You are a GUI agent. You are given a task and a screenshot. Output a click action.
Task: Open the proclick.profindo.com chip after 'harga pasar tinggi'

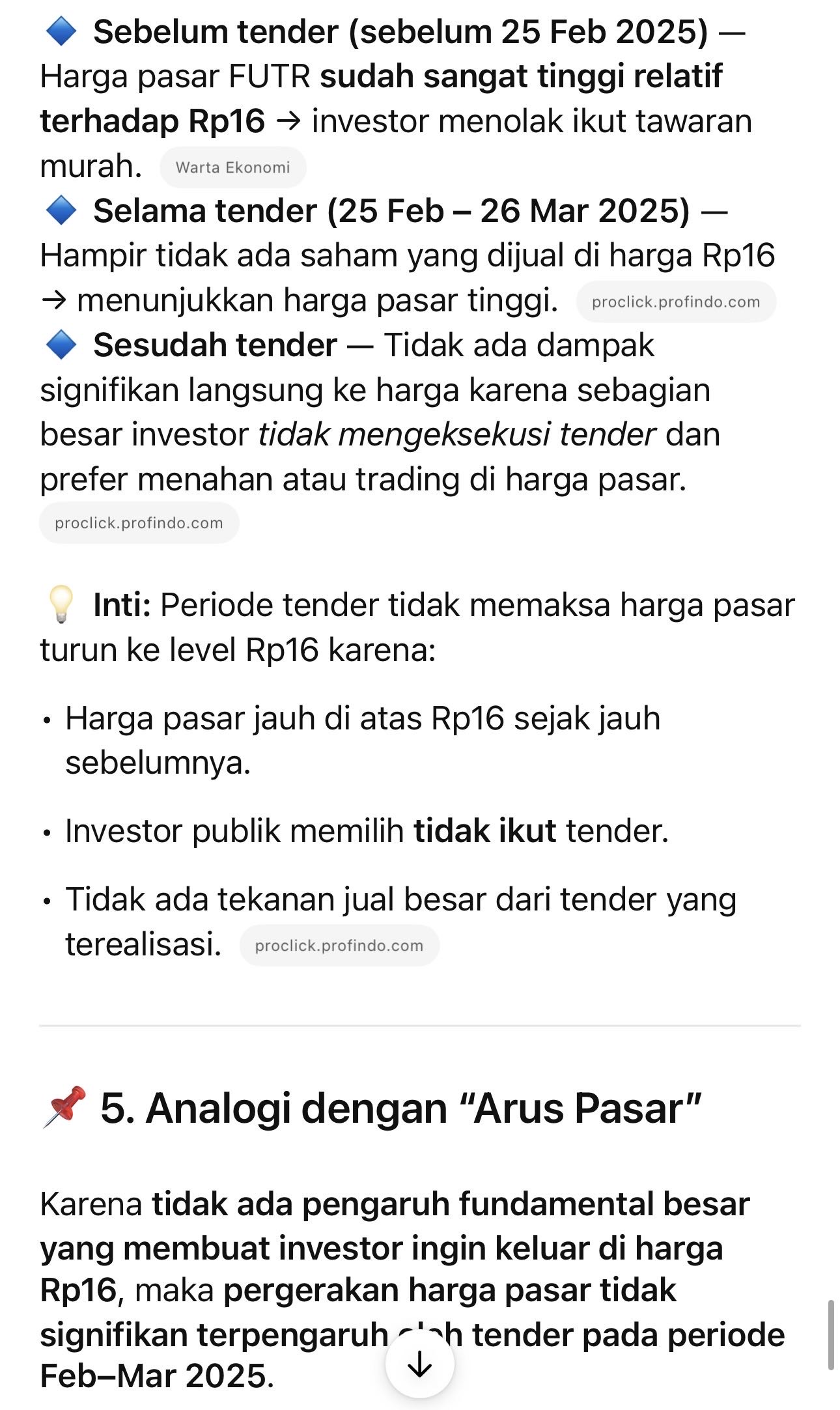tap(675, 302)
